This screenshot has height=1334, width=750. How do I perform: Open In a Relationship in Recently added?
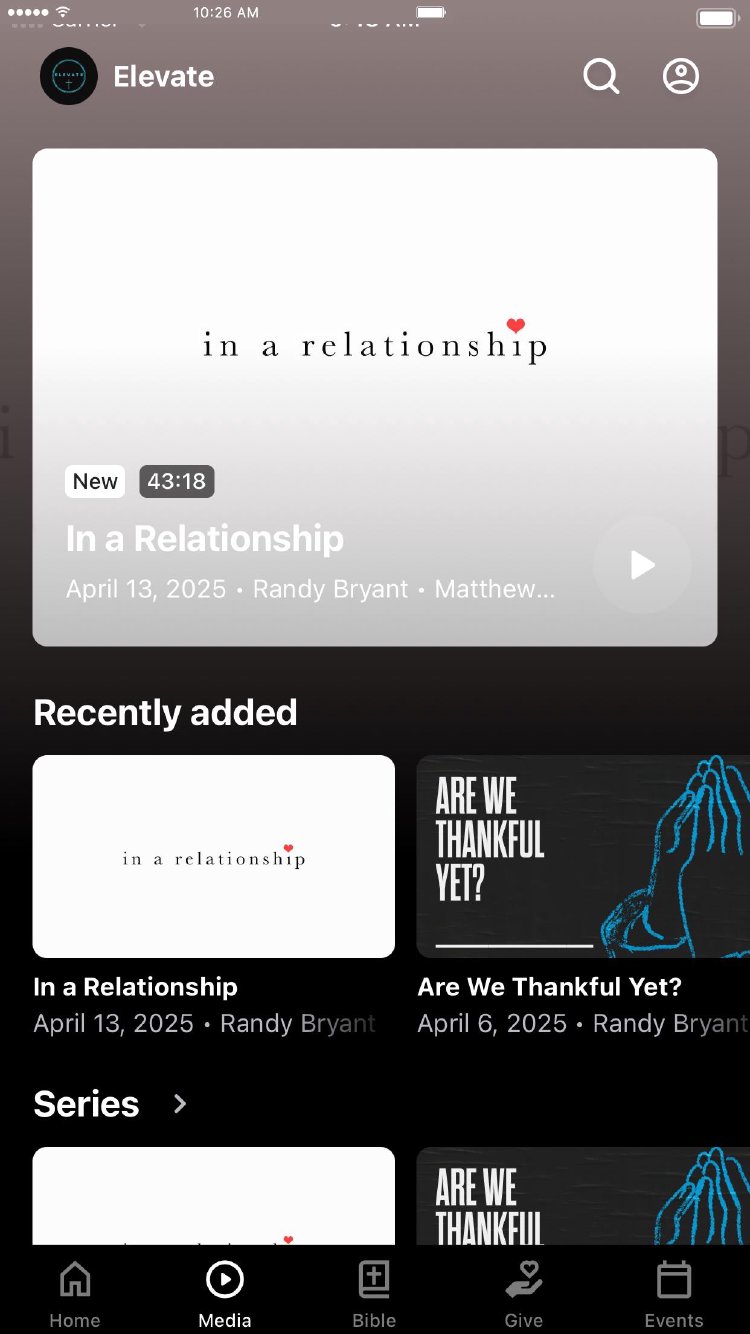click(213, 856)
